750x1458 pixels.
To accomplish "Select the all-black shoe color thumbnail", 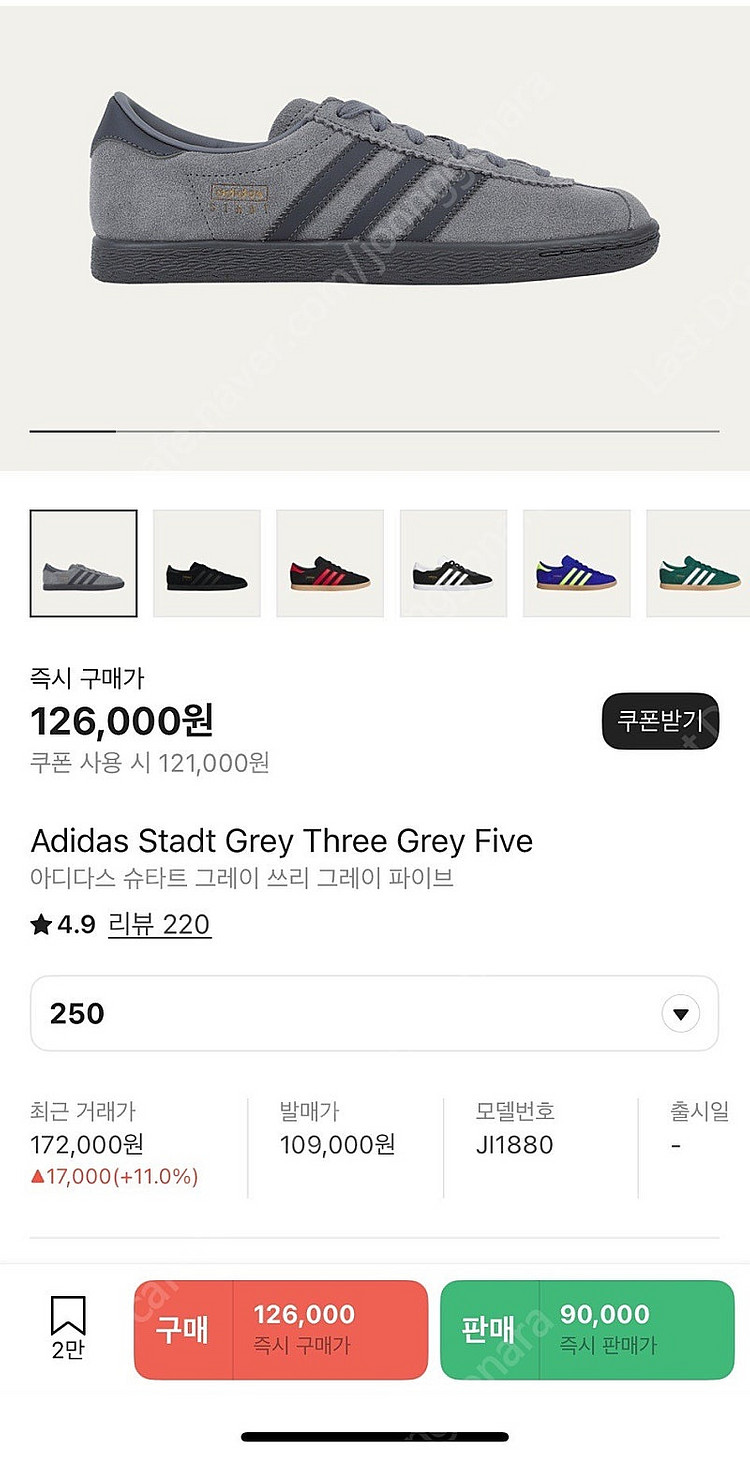I will pos(207,564).
